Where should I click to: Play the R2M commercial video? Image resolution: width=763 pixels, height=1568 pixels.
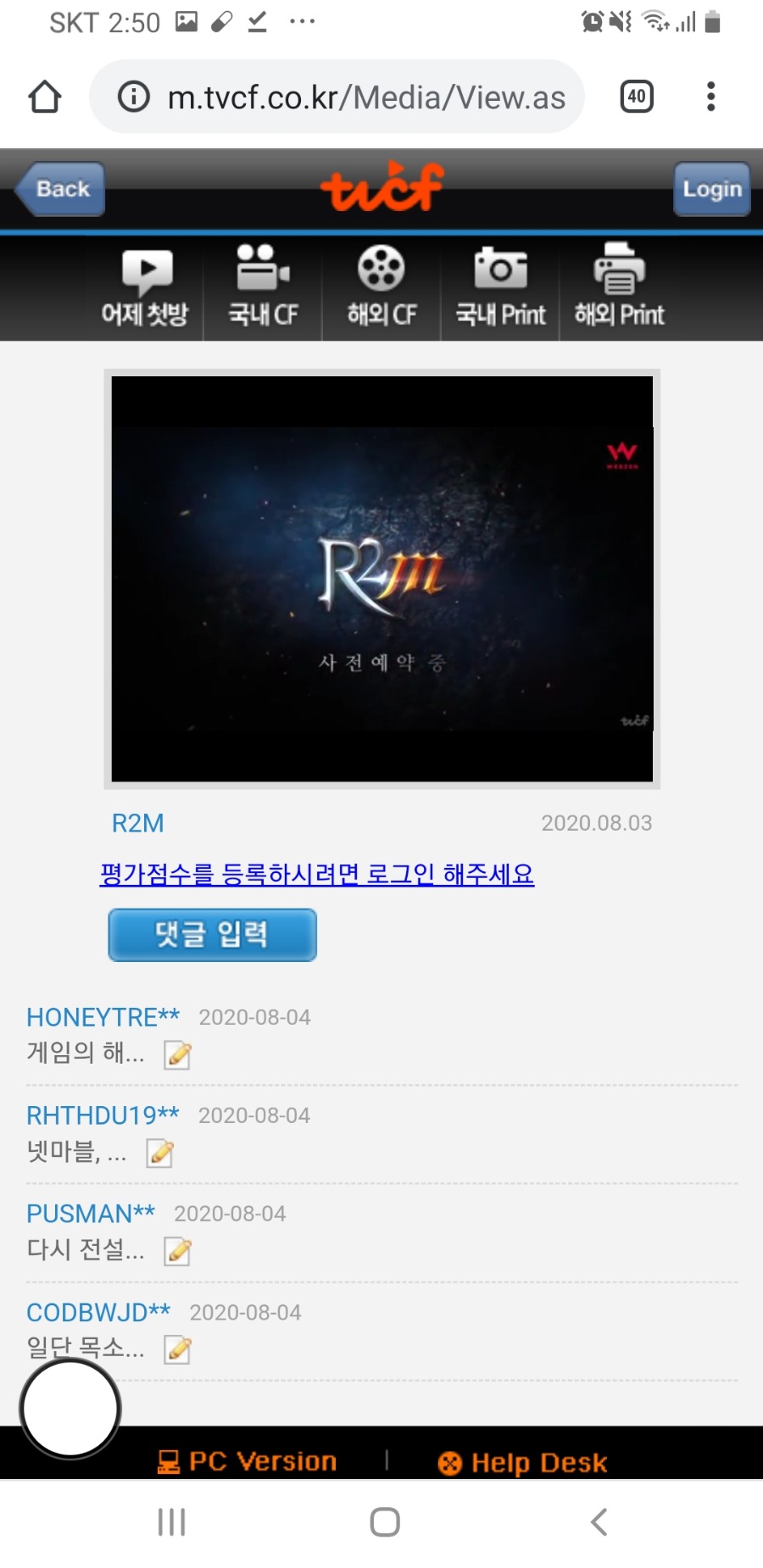pos(381,579)
